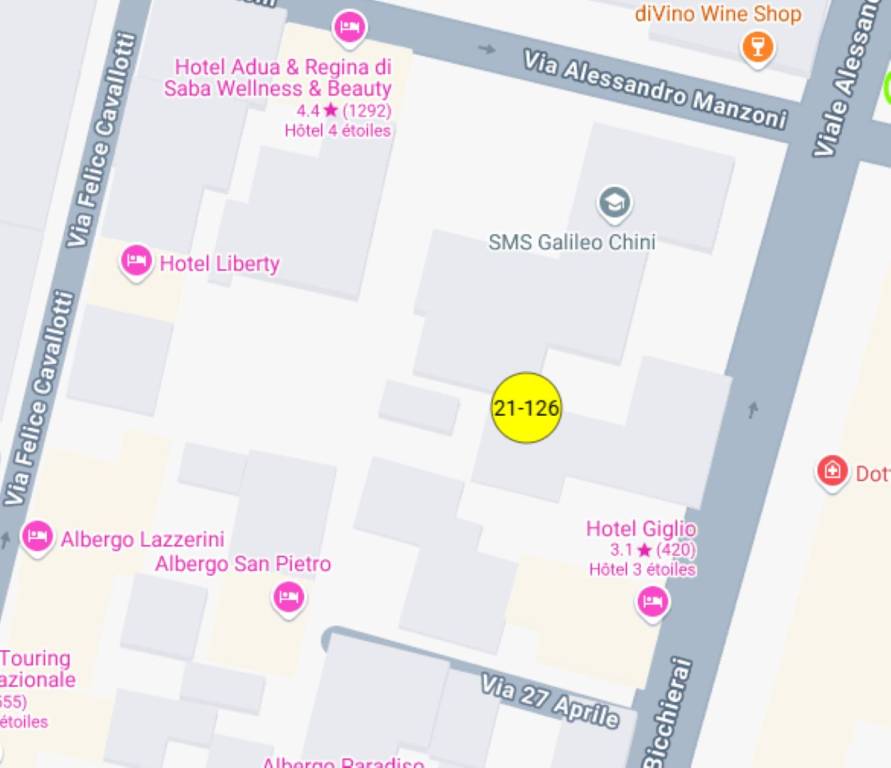Open Albergo Lazzerini hotel marker

pos(37,537)
